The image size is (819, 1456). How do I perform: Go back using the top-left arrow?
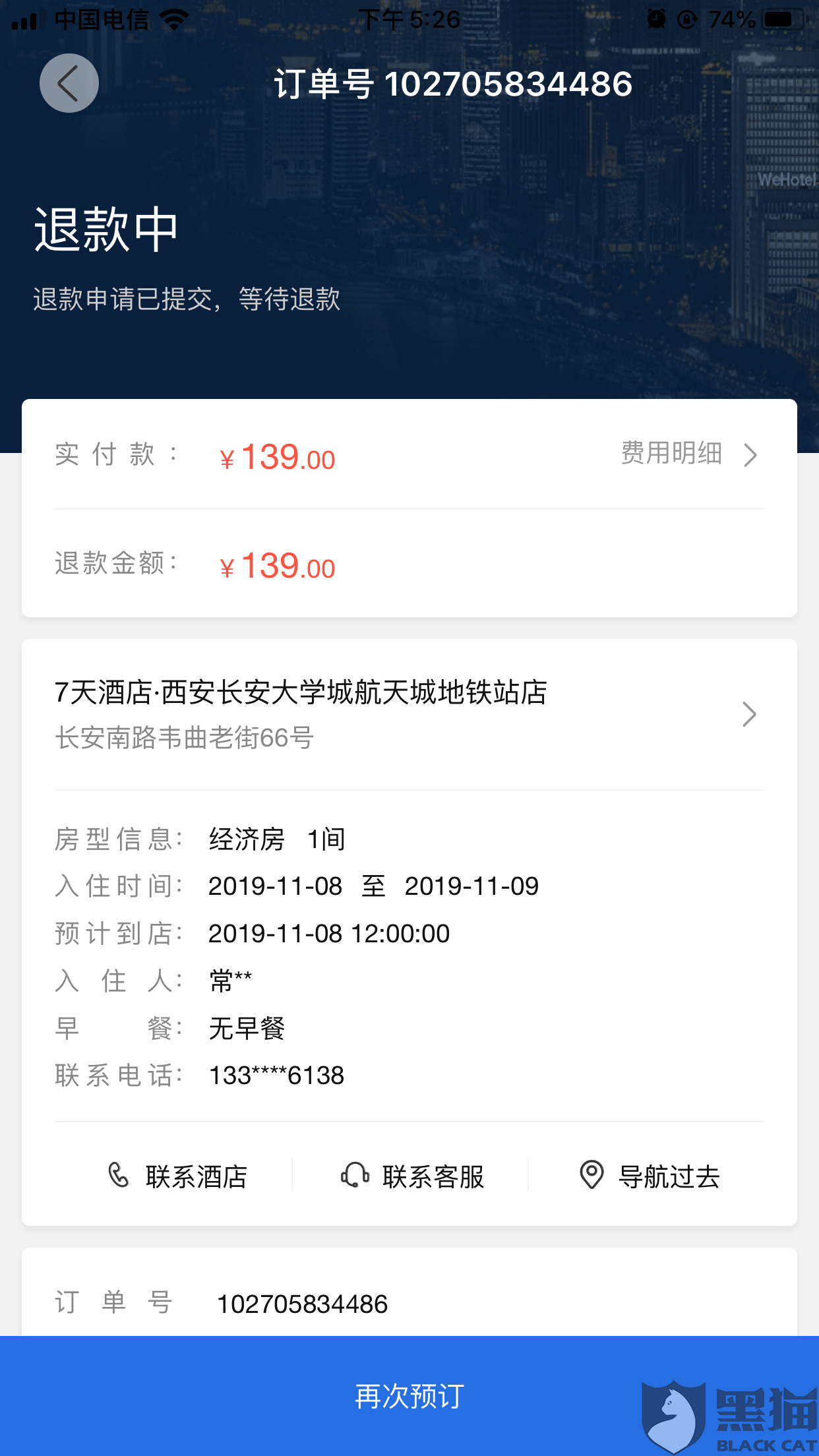tap(69, 83)
